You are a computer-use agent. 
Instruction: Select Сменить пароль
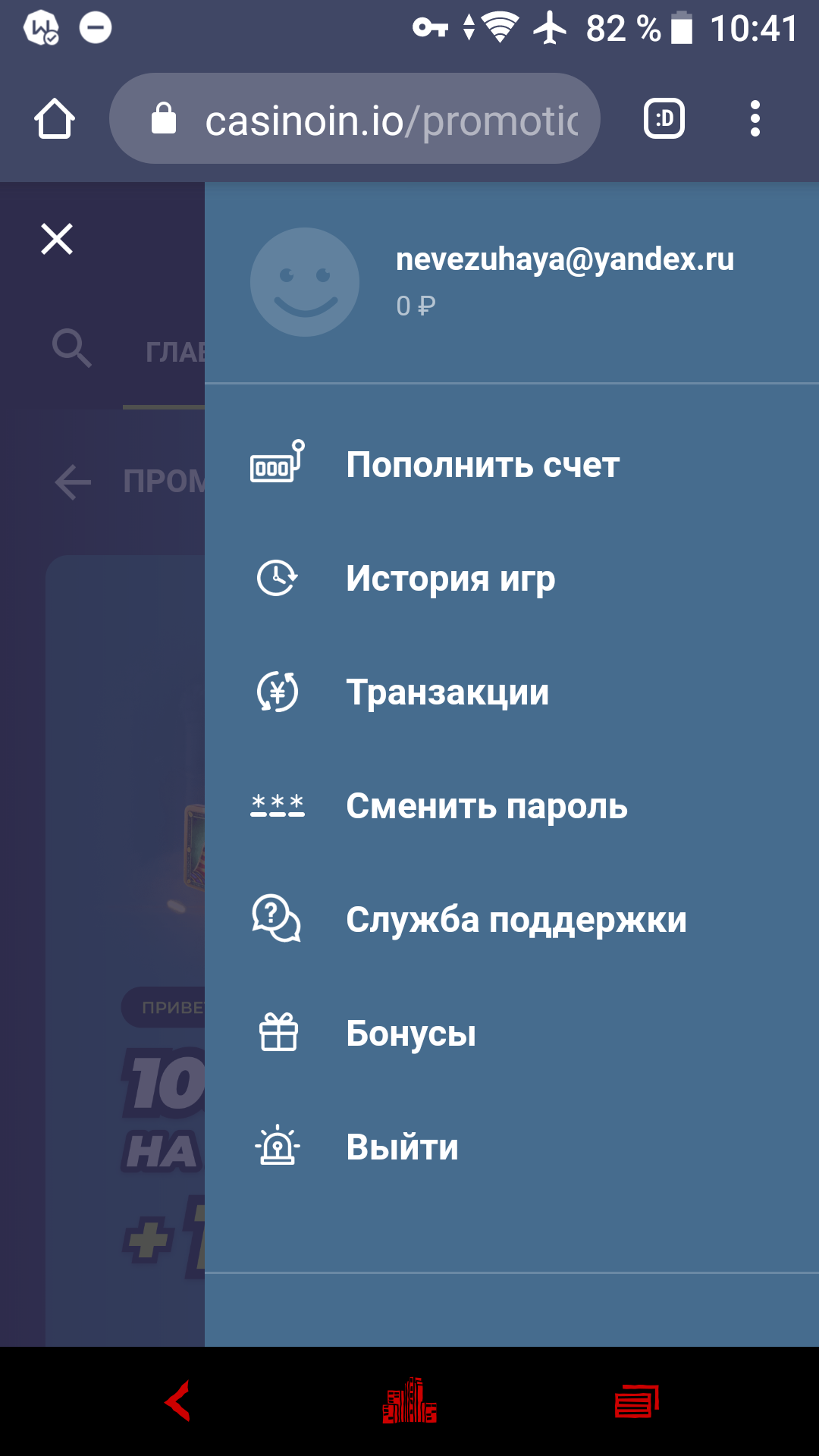pyautogui.click(x=486, y=806)
